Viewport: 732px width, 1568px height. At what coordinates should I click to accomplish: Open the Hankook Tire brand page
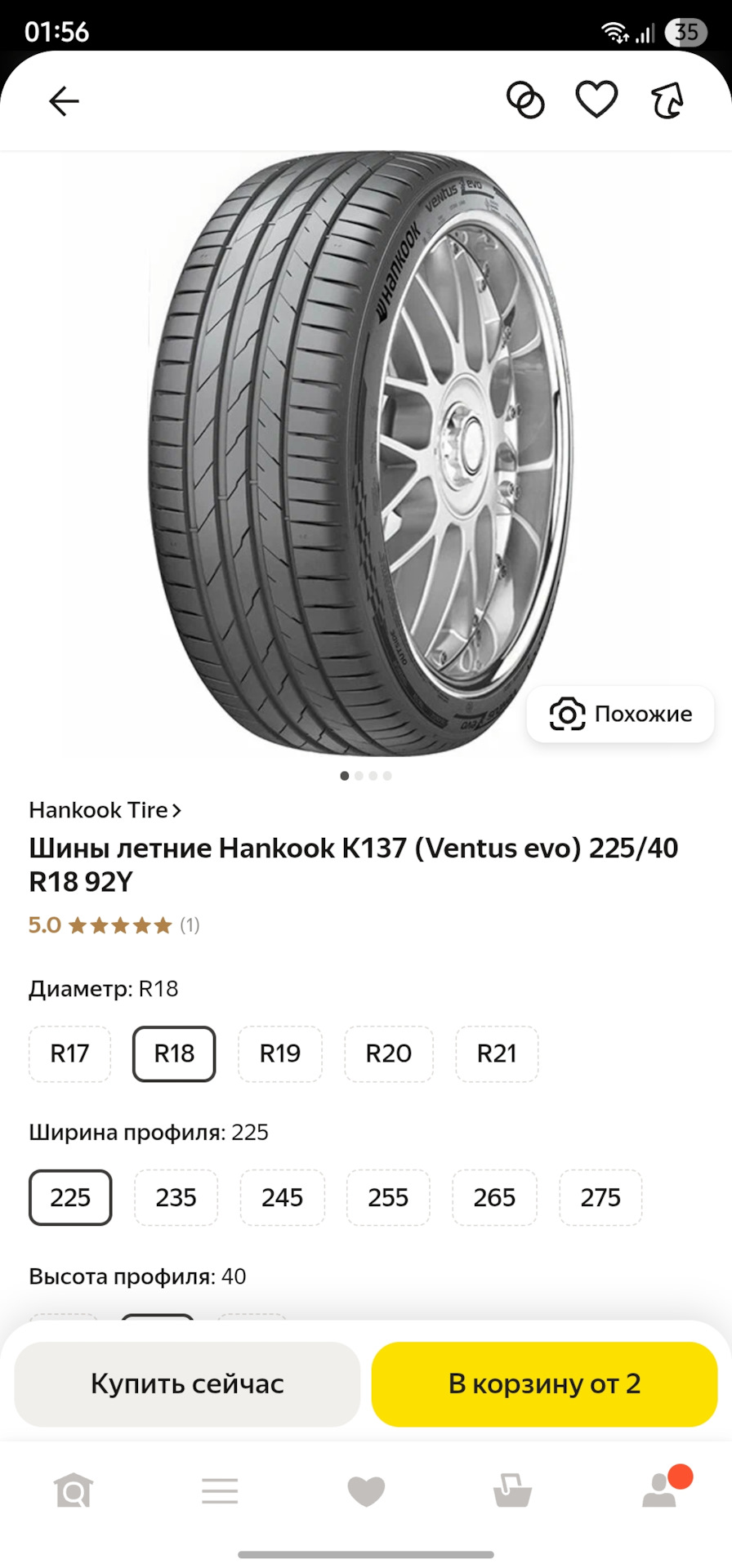click(105, 810)
